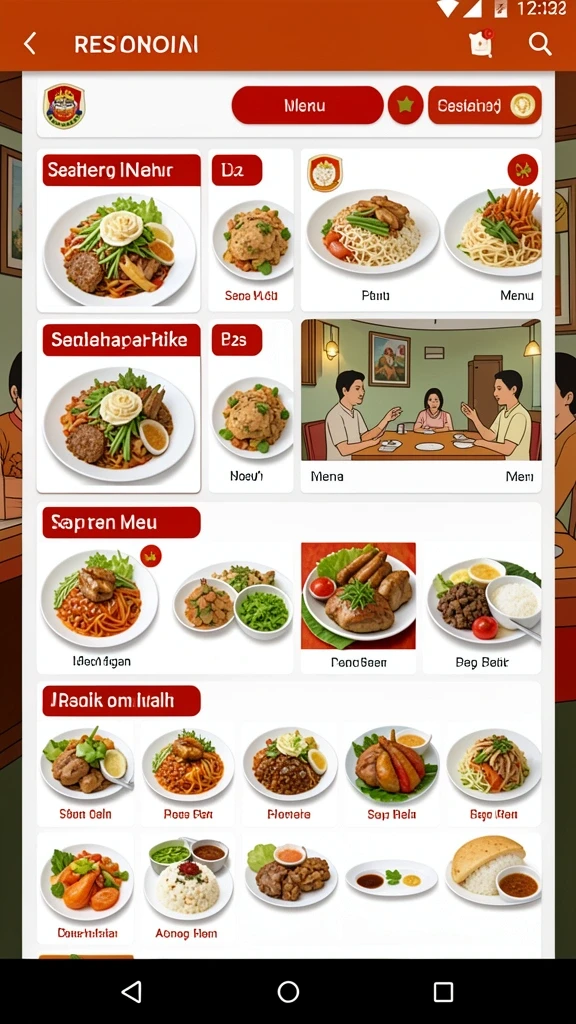Select the card labeled B2s
The image size is (576, 1024).
click(251, 406)
